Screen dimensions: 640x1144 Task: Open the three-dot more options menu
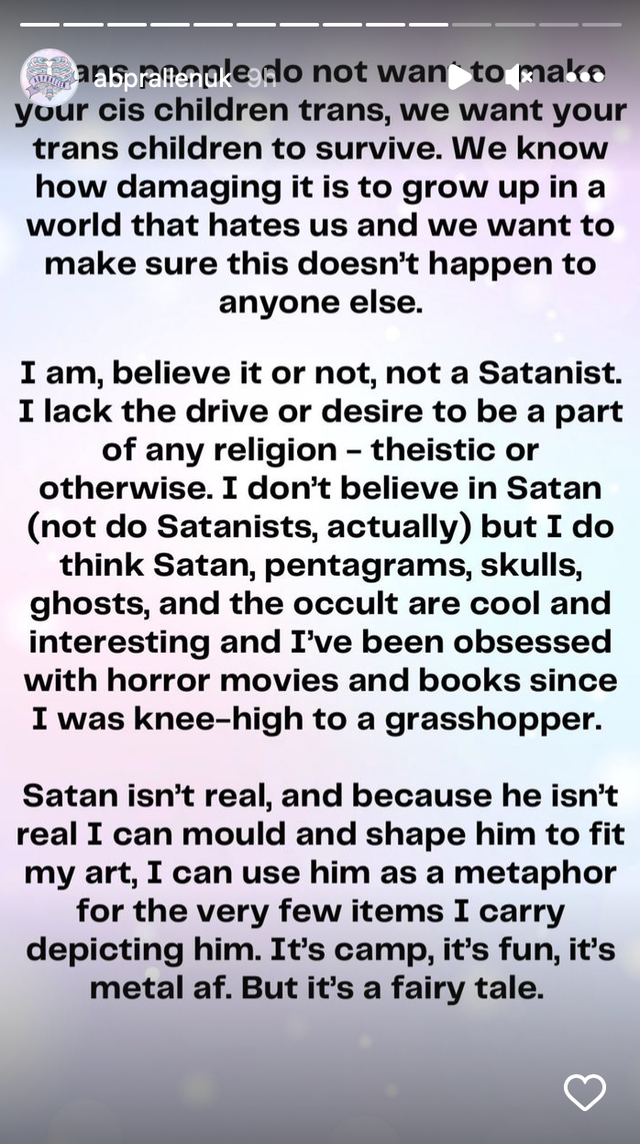[x=584, y=76]
